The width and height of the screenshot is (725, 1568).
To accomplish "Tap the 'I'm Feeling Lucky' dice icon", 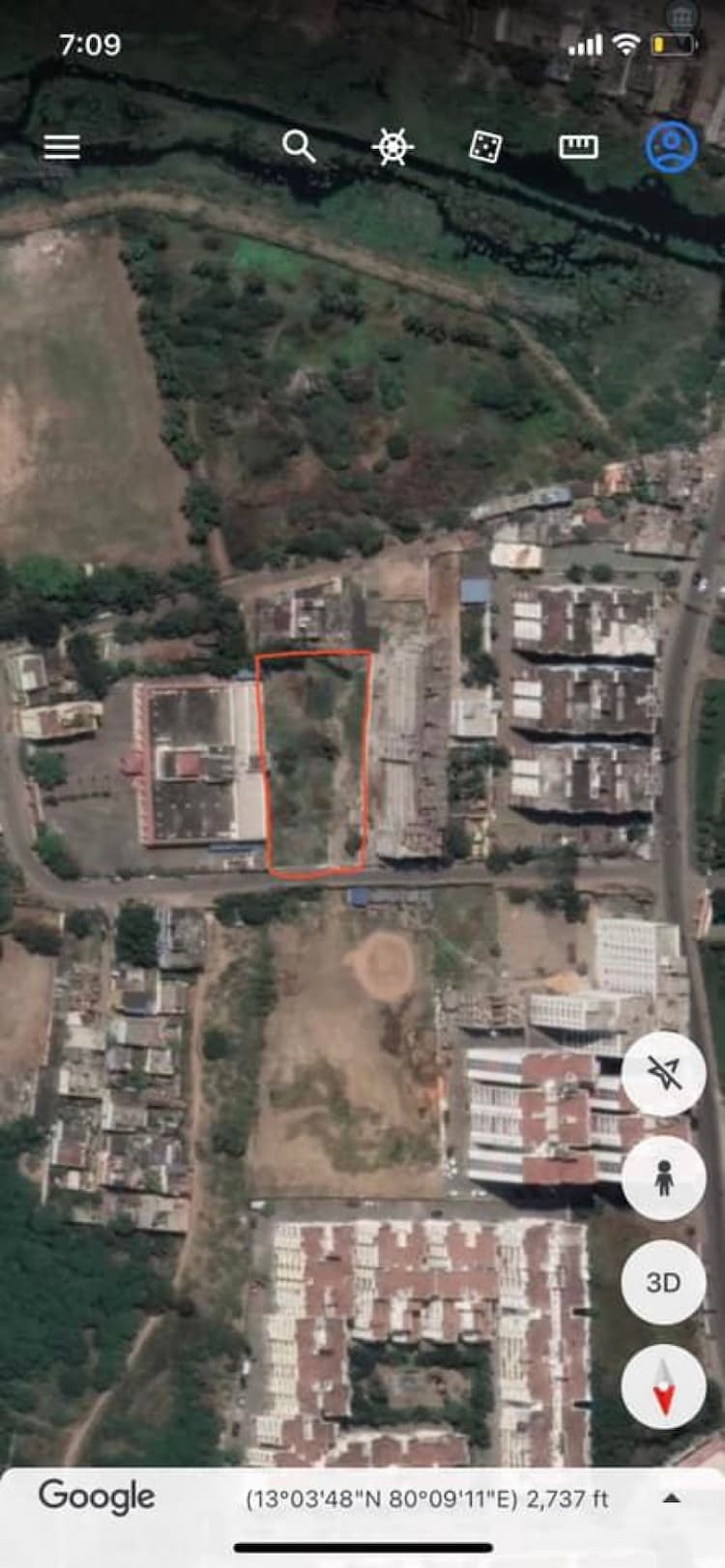I will pos(487,148).
